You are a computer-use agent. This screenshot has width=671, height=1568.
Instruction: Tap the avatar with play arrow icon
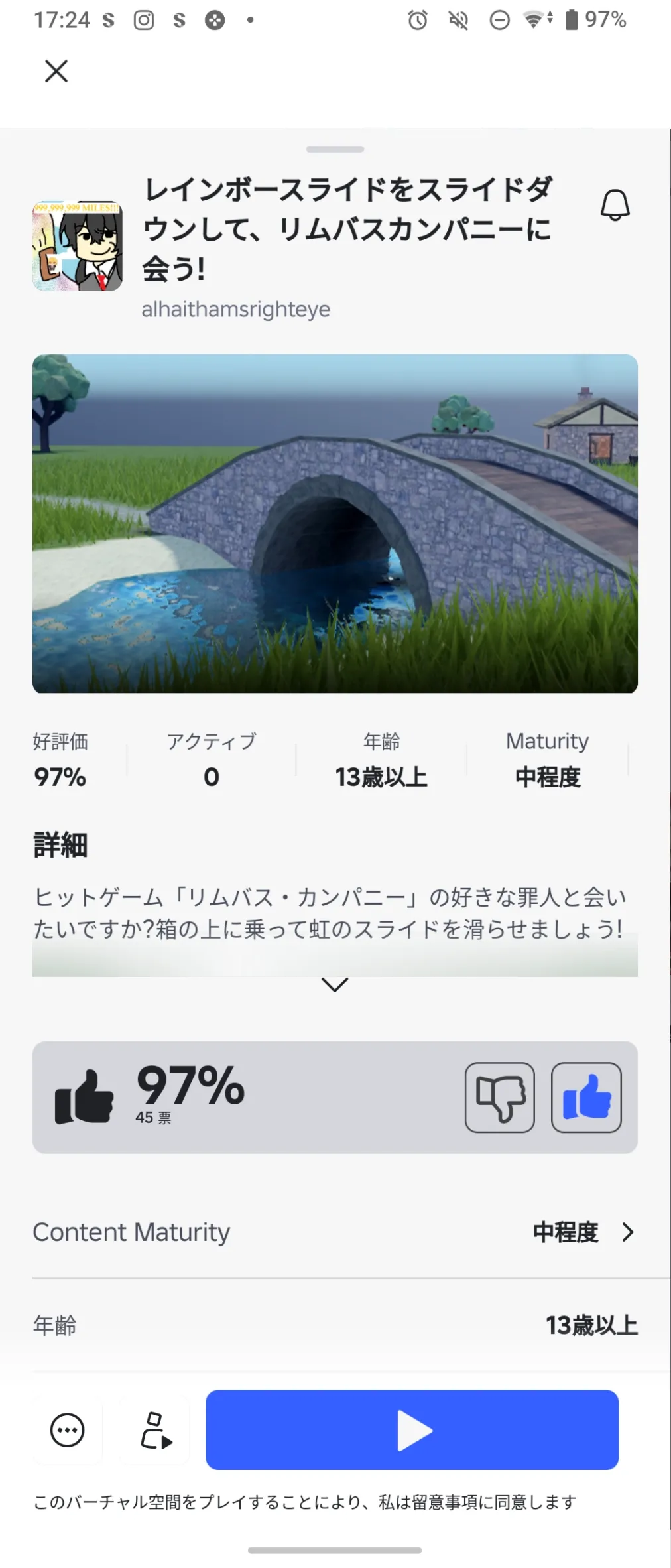click(x=156, y=1430)
